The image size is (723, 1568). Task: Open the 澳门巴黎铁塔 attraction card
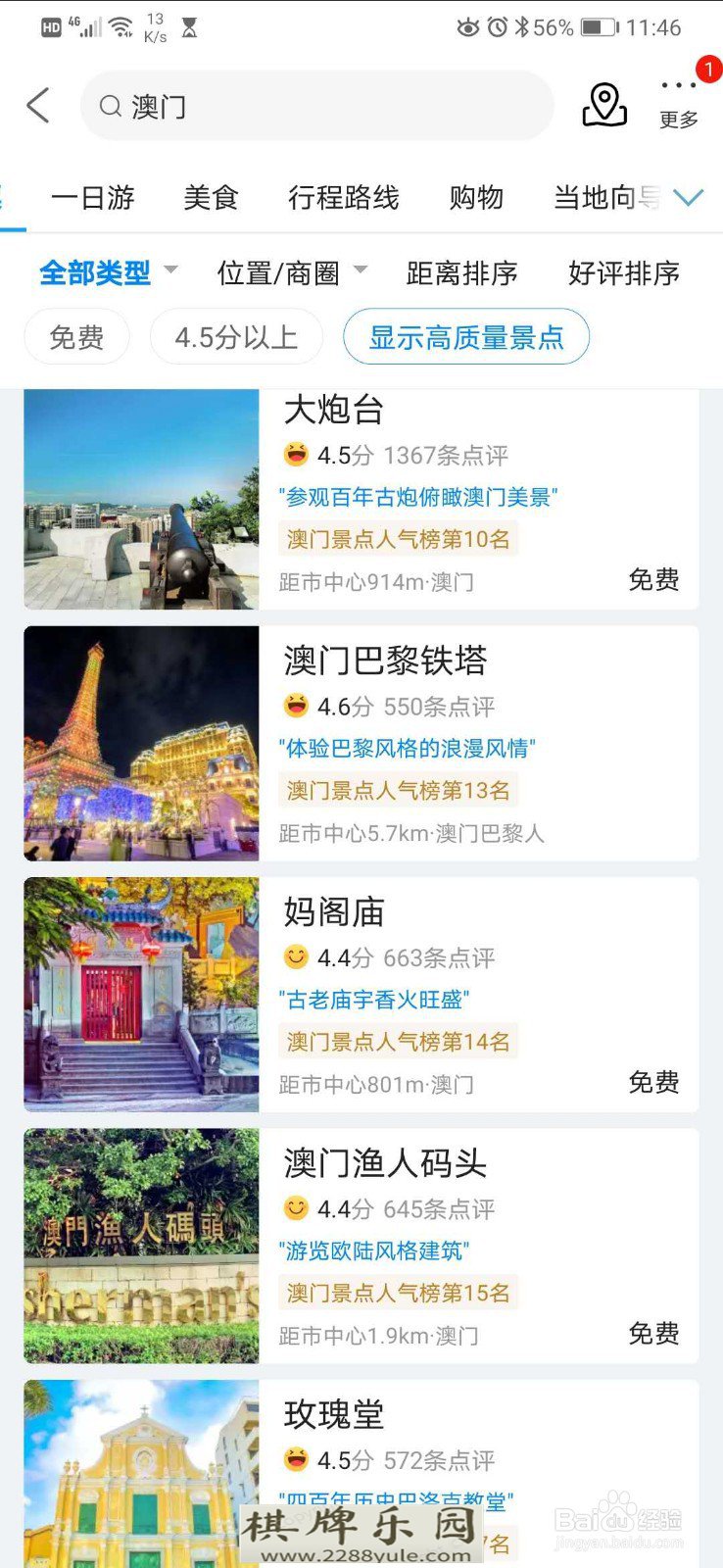(x=361, y=743)
